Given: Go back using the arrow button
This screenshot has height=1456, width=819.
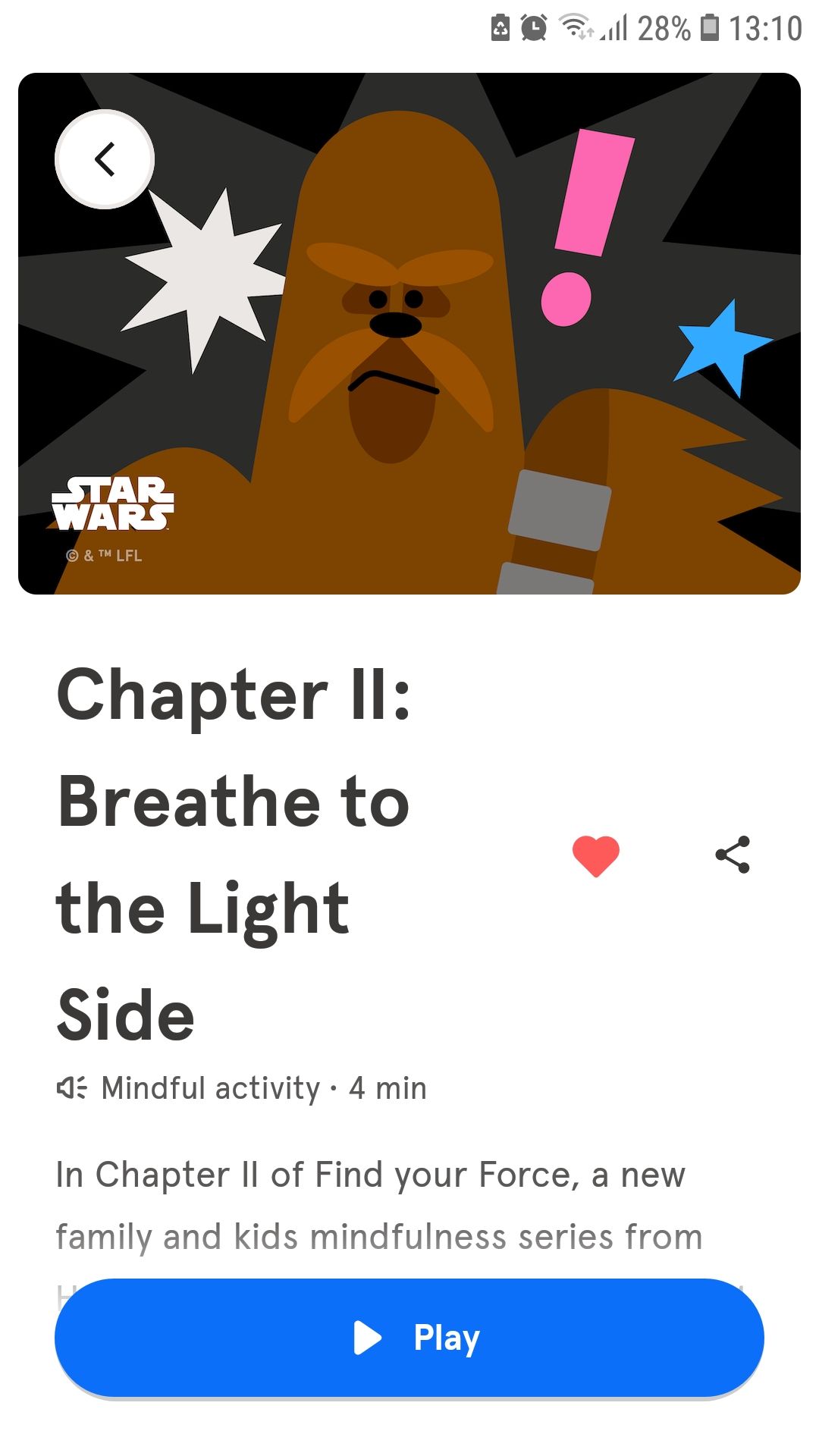Looking at the screenshot, I should (x=105, y=159).
